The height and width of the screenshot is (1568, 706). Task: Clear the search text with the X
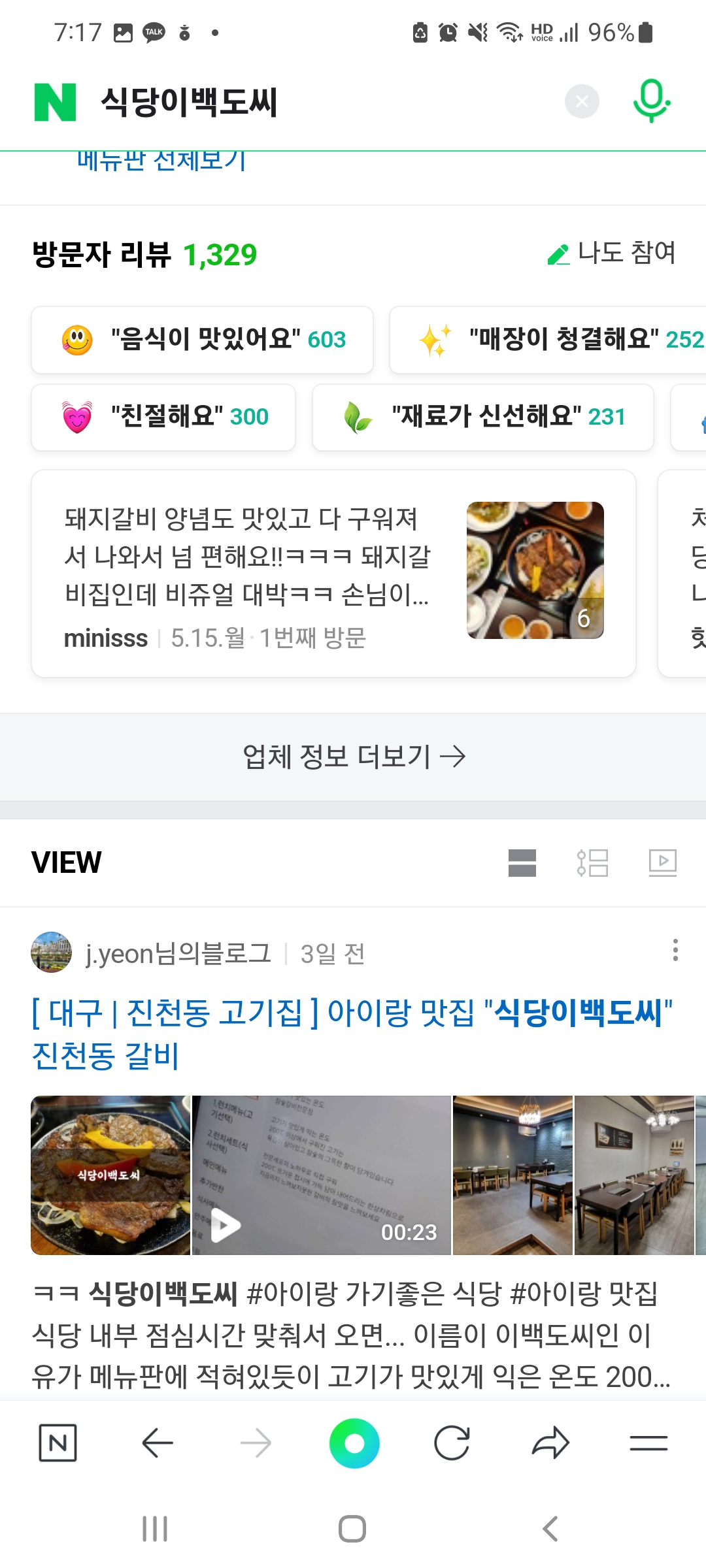582,101
